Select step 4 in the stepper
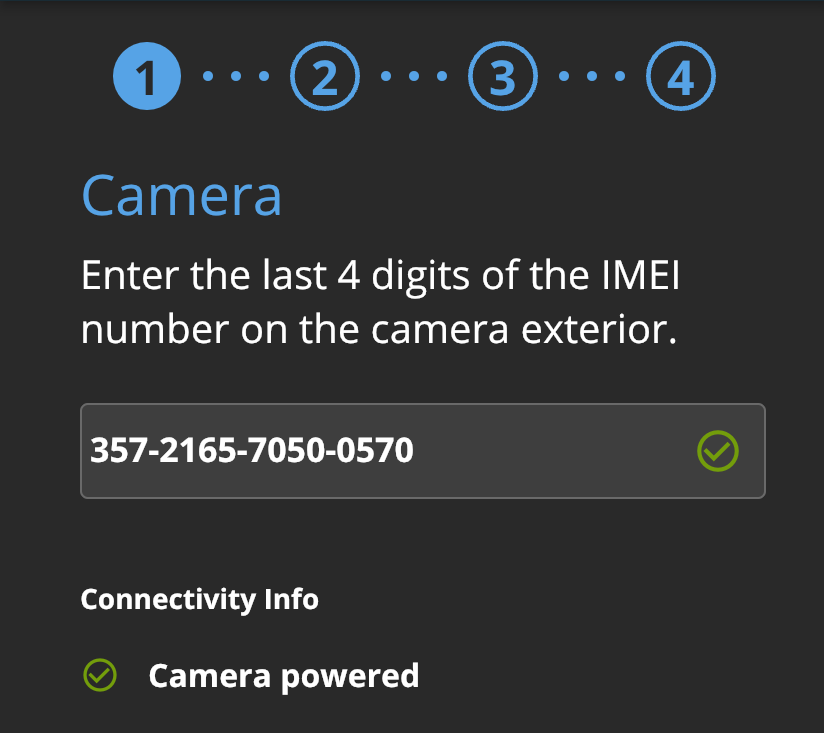Viewport: 824px width, 733px height. 681,77
